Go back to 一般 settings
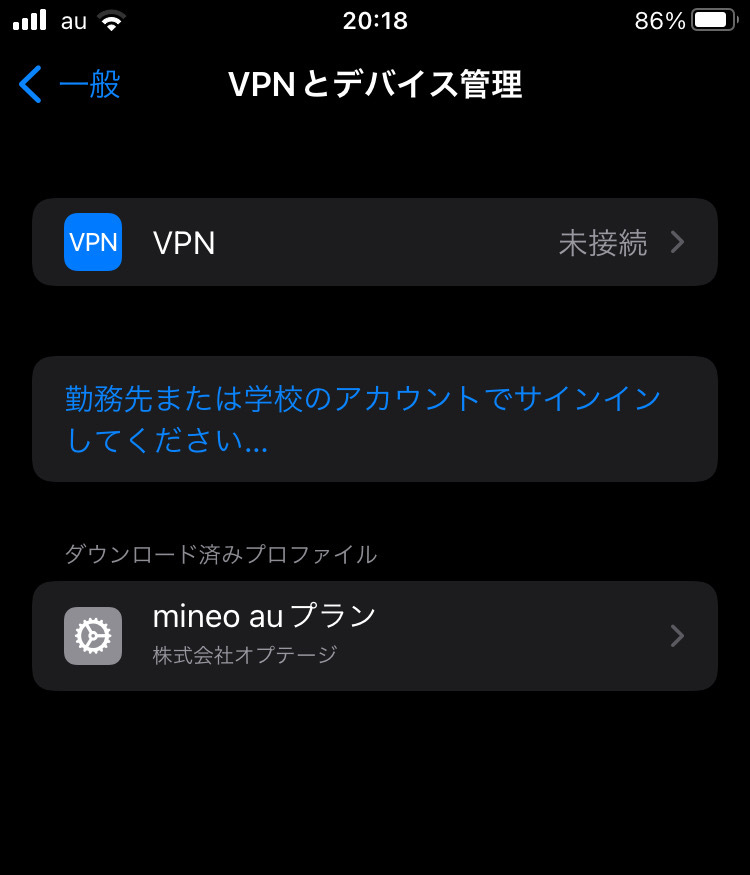750x875 pixels. (70, 85)
